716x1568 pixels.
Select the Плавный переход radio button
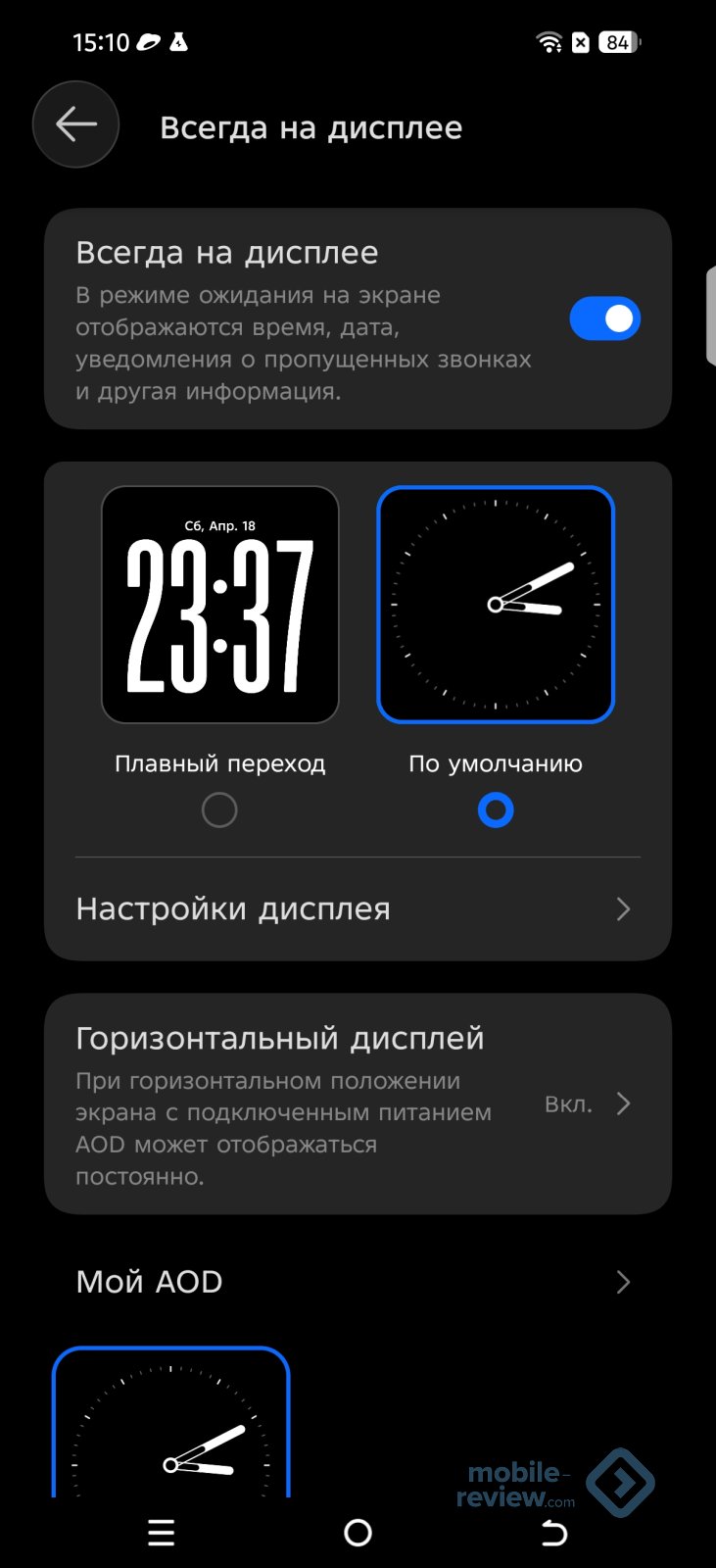219,810
